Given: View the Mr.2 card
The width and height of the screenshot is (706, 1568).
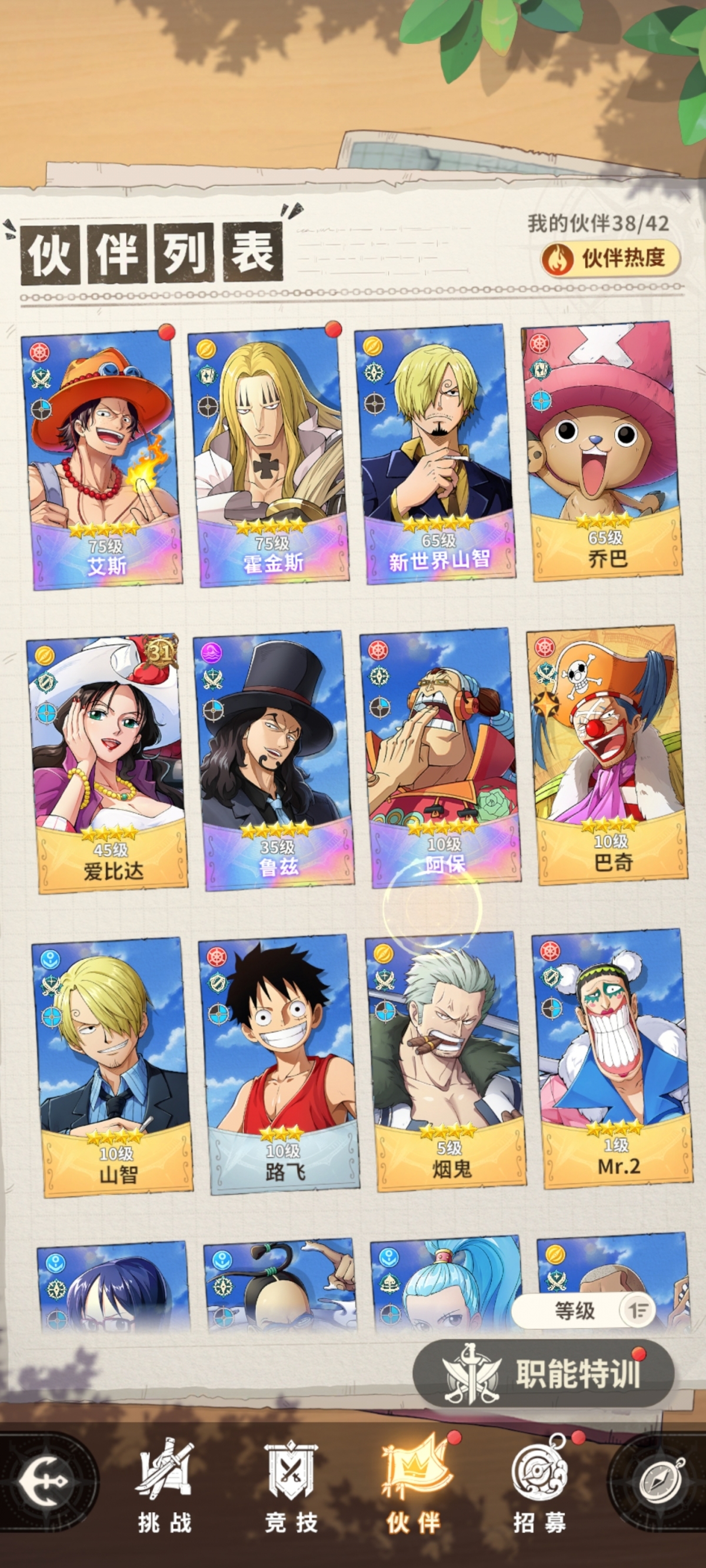Looking at the screenshot, I should tap(614, 1058).
